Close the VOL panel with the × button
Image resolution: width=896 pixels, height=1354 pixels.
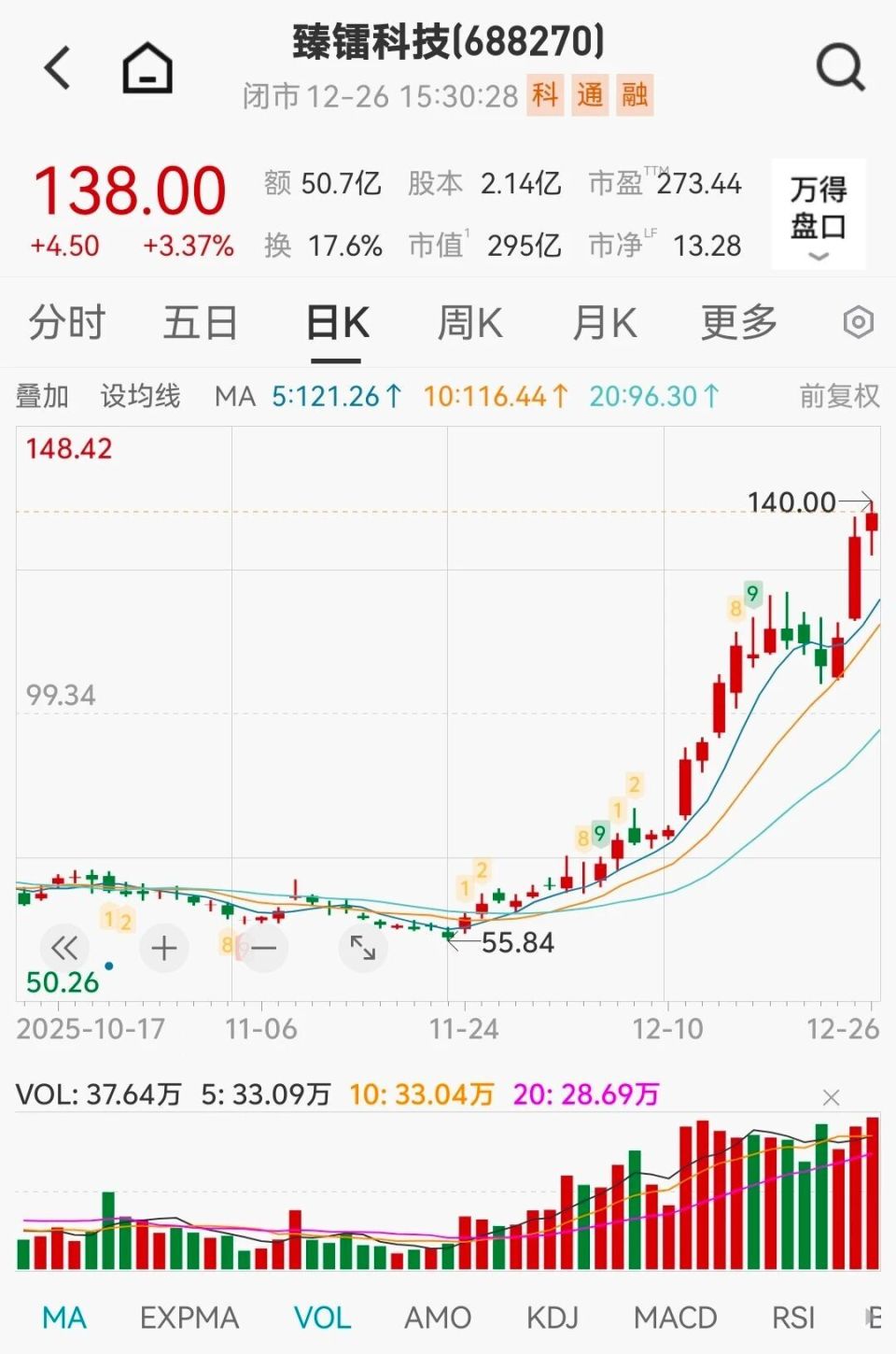831,1097
